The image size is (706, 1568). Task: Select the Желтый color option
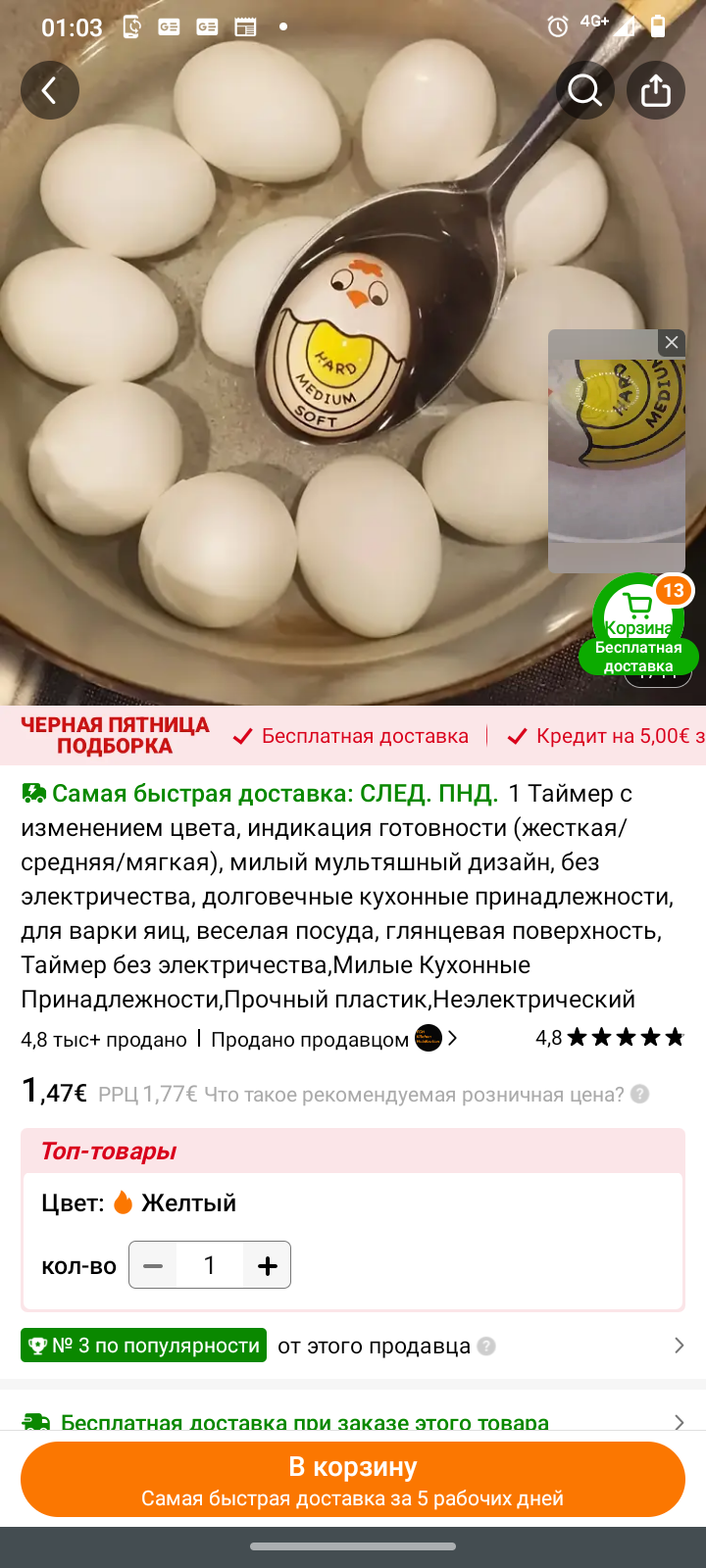pyautogui.click(x=176, y=1202)
